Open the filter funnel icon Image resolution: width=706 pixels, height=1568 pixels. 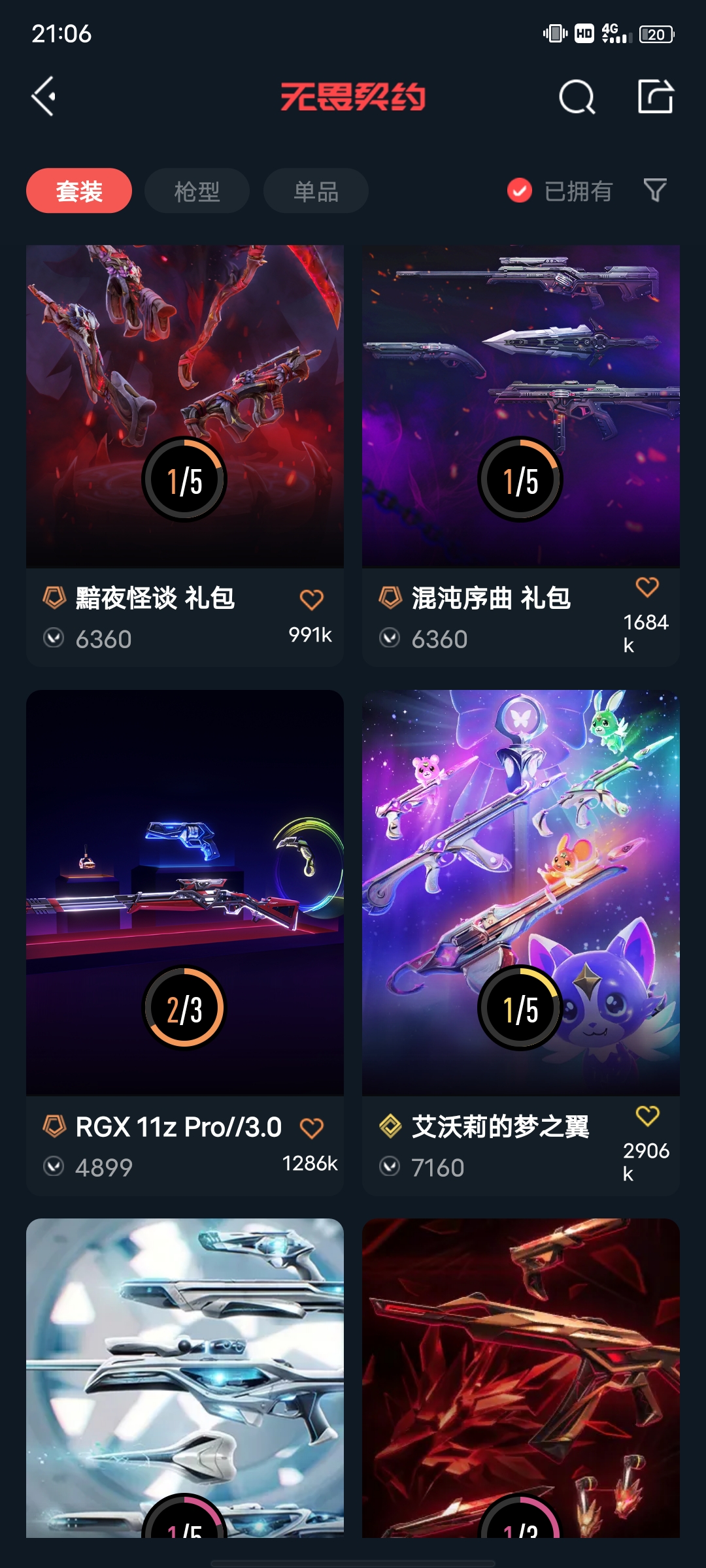[654, 190]
